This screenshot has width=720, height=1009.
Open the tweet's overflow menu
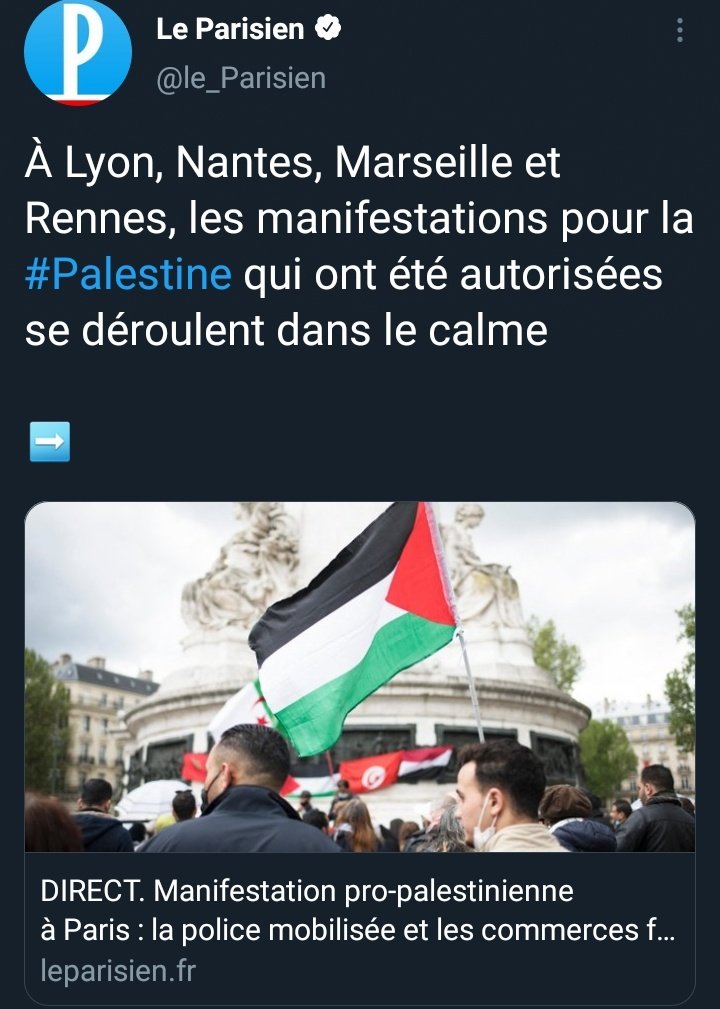point(679,30)
